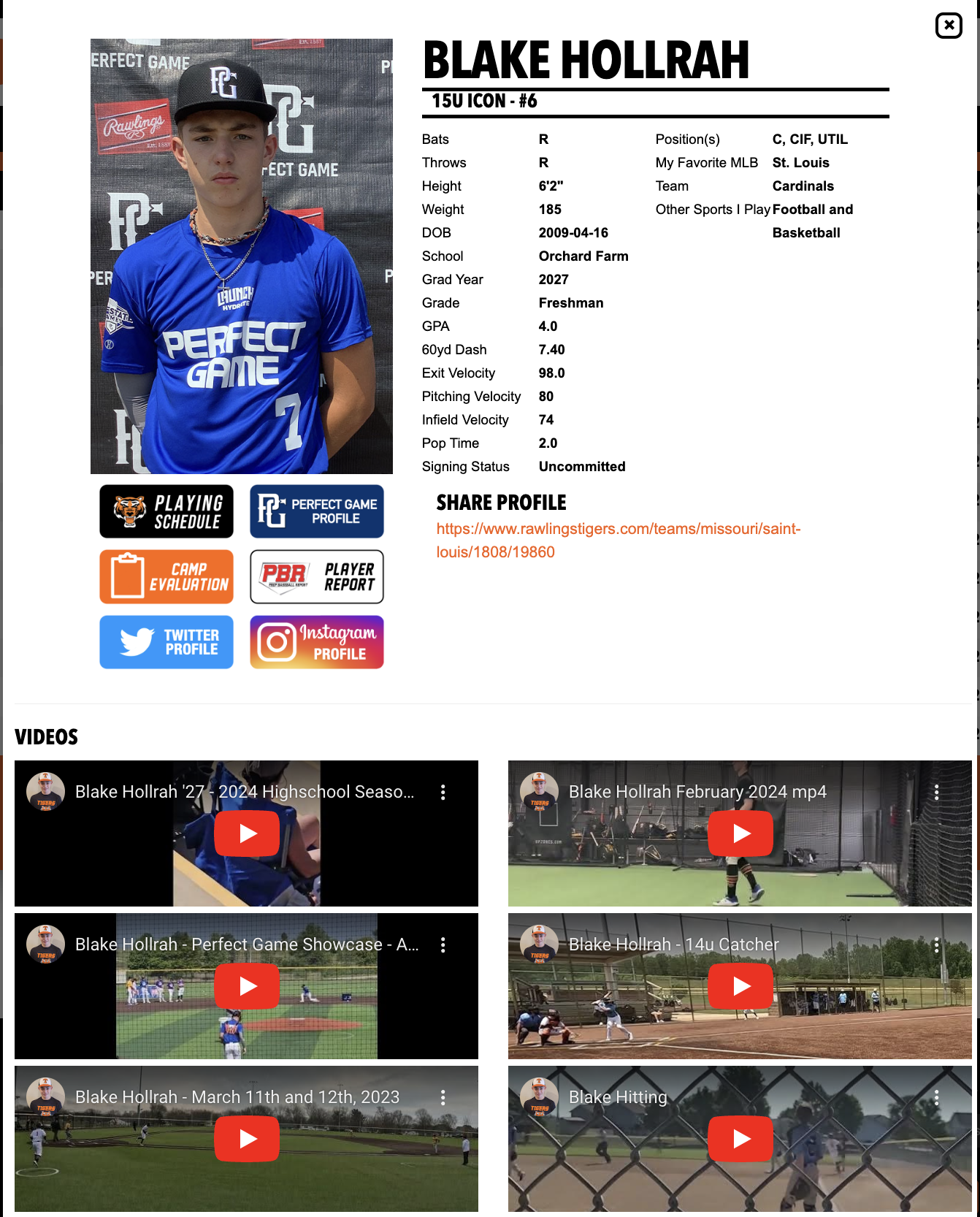Open the Perfect Game Profile
980x1217 pixels.
(317, 511)
